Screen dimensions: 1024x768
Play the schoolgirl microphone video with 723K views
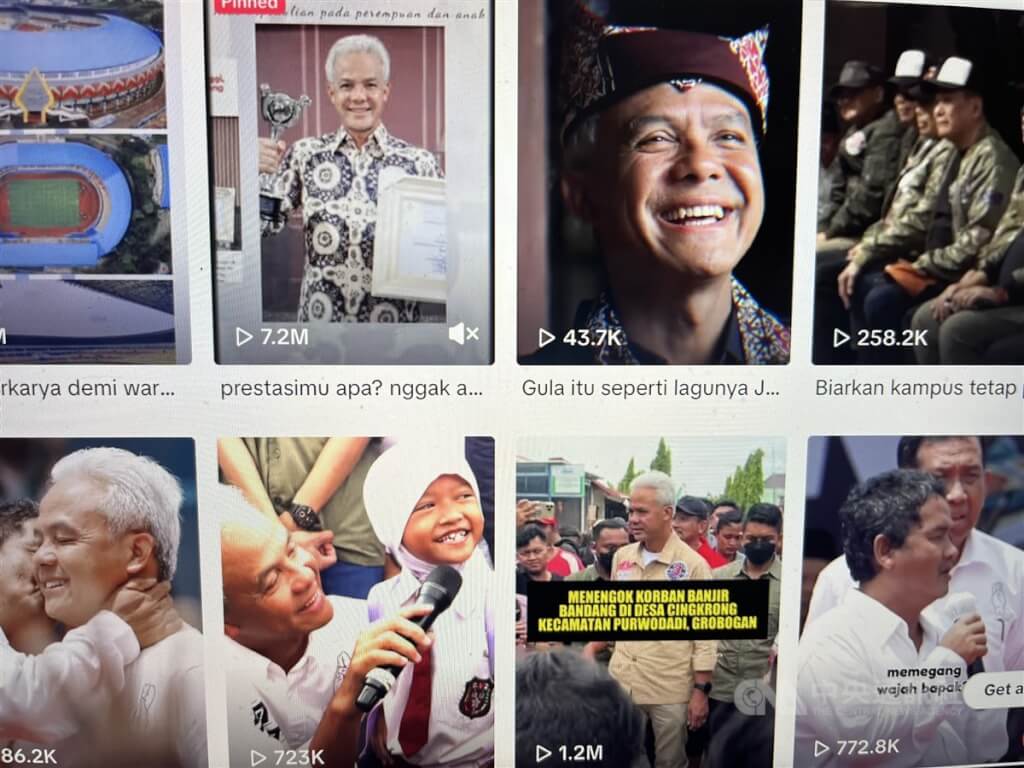click(x=355, y=600)
